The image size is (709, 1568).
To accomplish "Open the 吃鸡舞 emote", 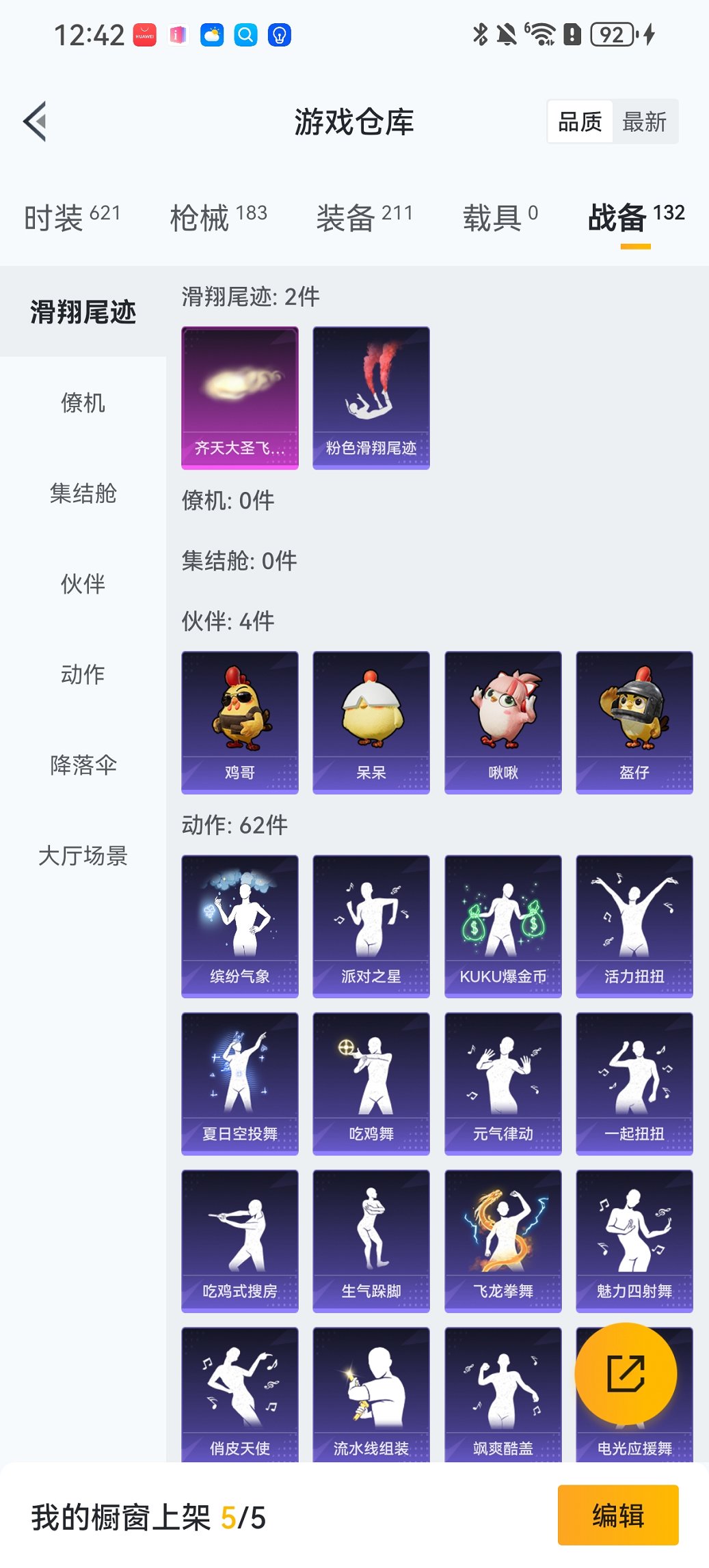I will [x=371, y=1084].
